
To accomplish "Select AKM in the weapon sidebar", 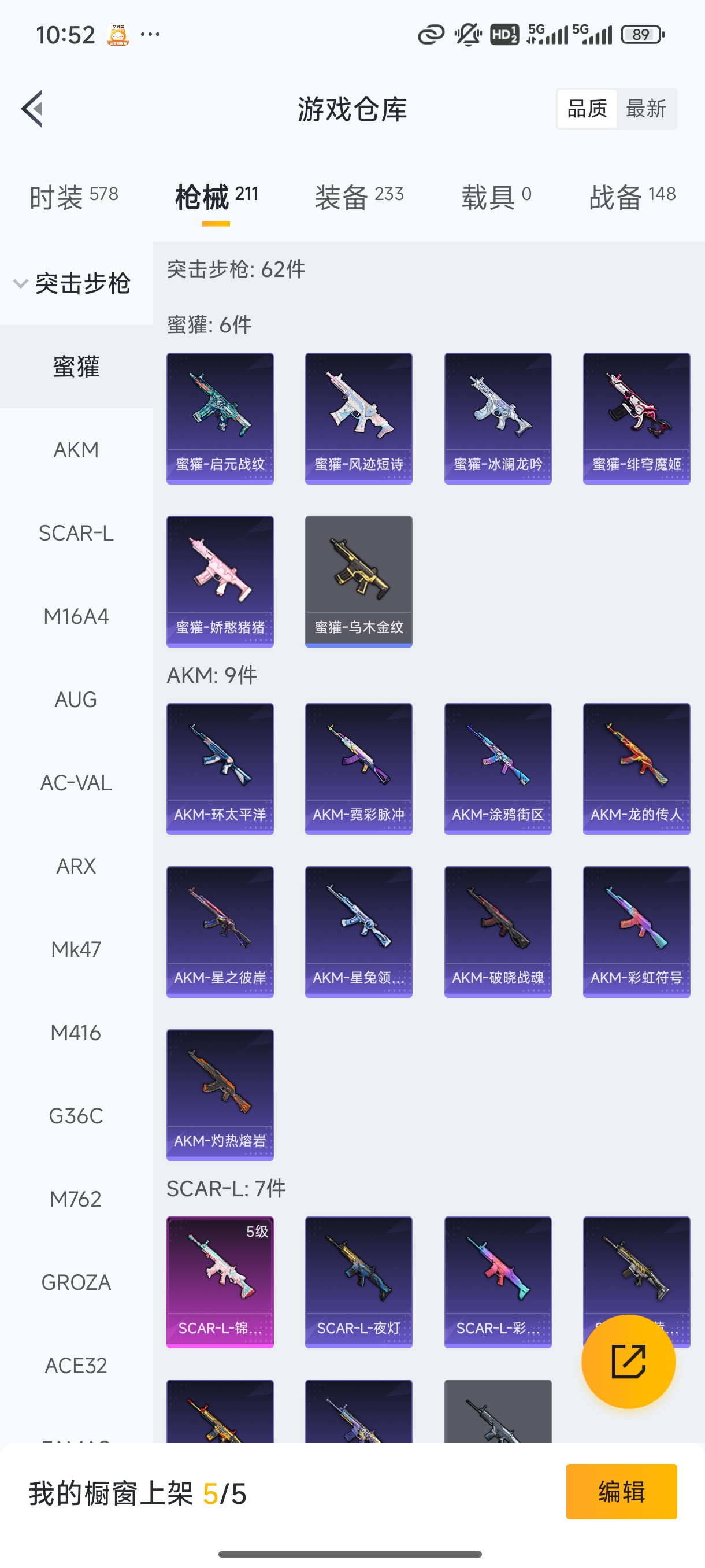I will [76, 450].
